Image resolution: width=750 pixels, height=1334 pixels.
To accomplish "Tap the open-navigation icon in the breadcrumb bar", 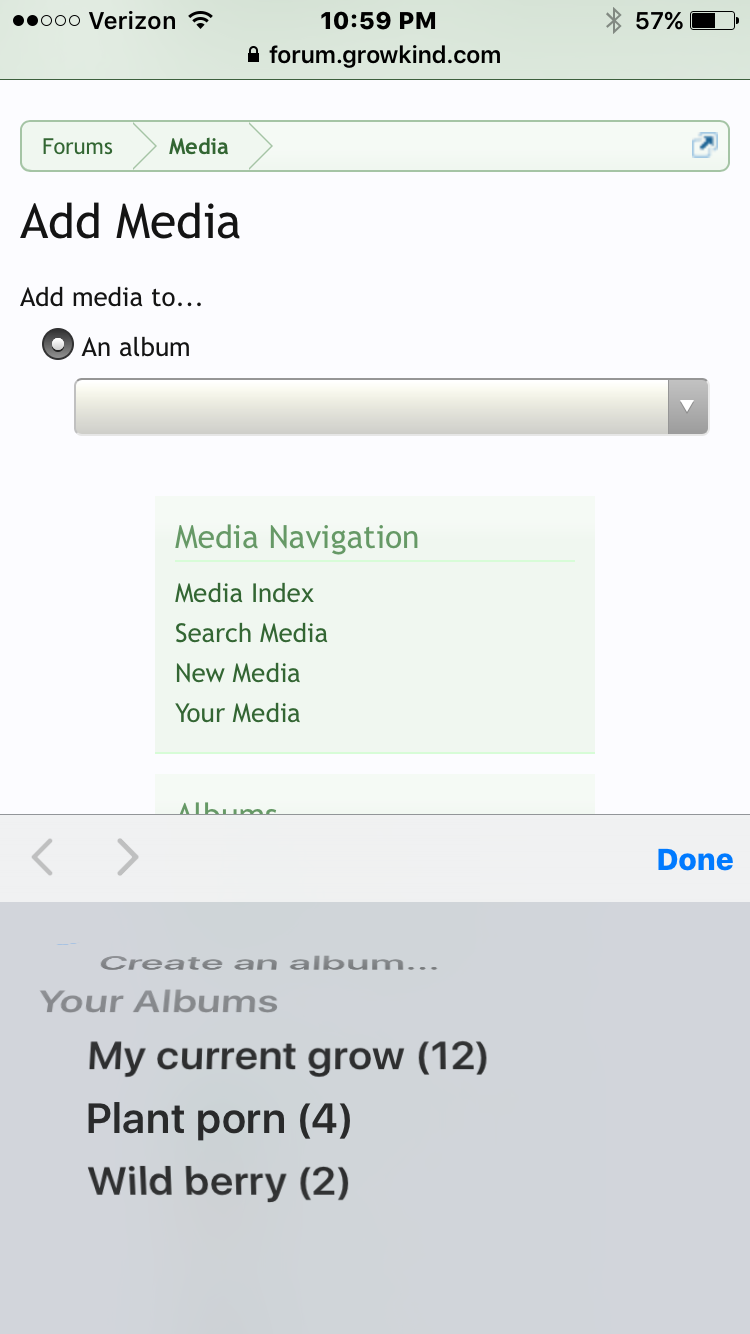I will pos(704,145).
